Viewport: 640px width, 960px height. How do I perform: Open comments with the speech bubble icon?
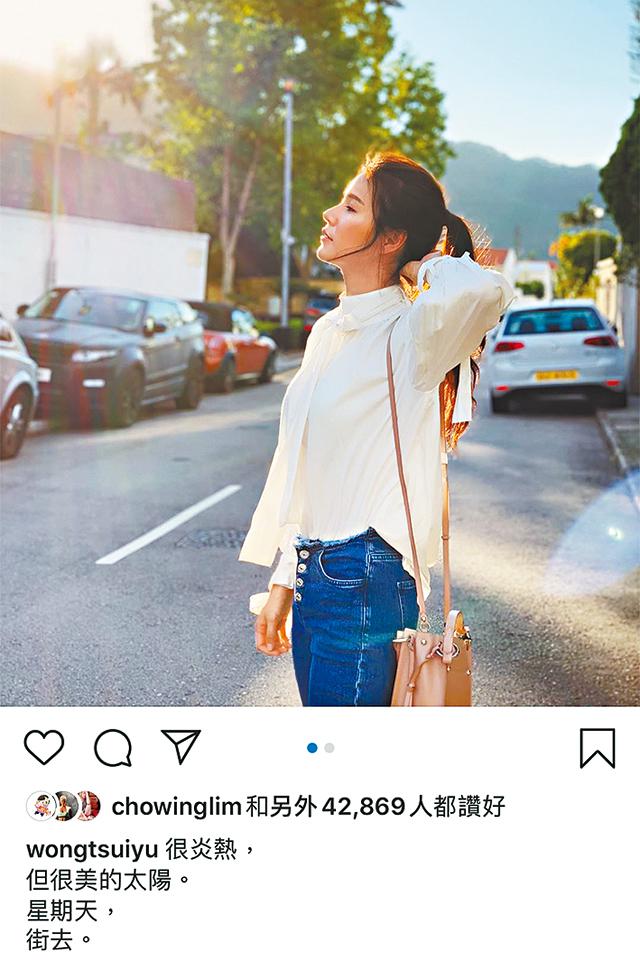(113, 747)
